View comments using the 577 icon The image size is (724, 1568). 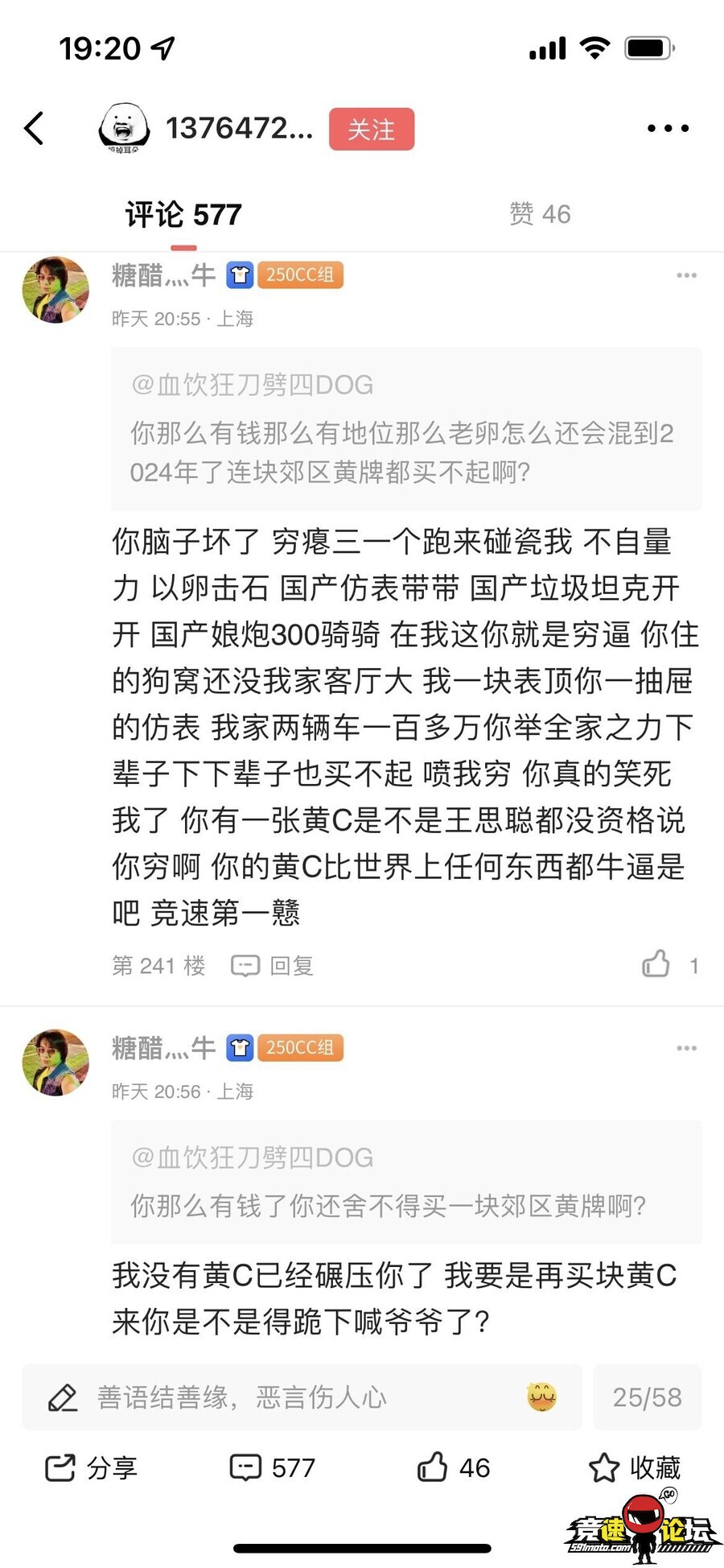pyautogui.click(x=273, y=1467)
